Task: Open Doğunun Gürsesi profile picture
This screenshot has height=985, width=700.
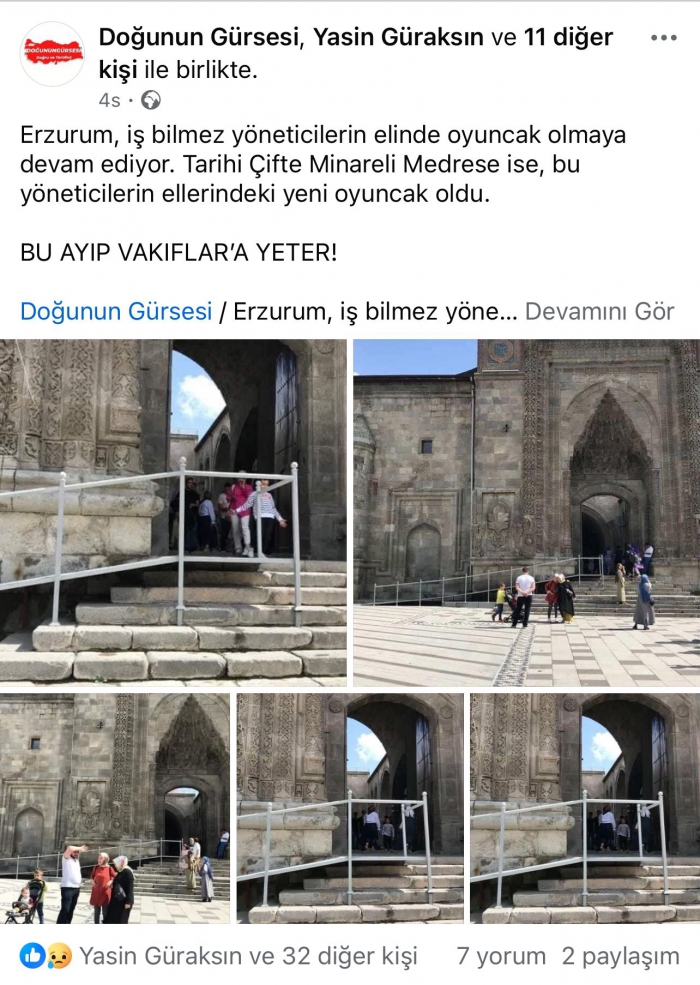Action: (52, 54)
